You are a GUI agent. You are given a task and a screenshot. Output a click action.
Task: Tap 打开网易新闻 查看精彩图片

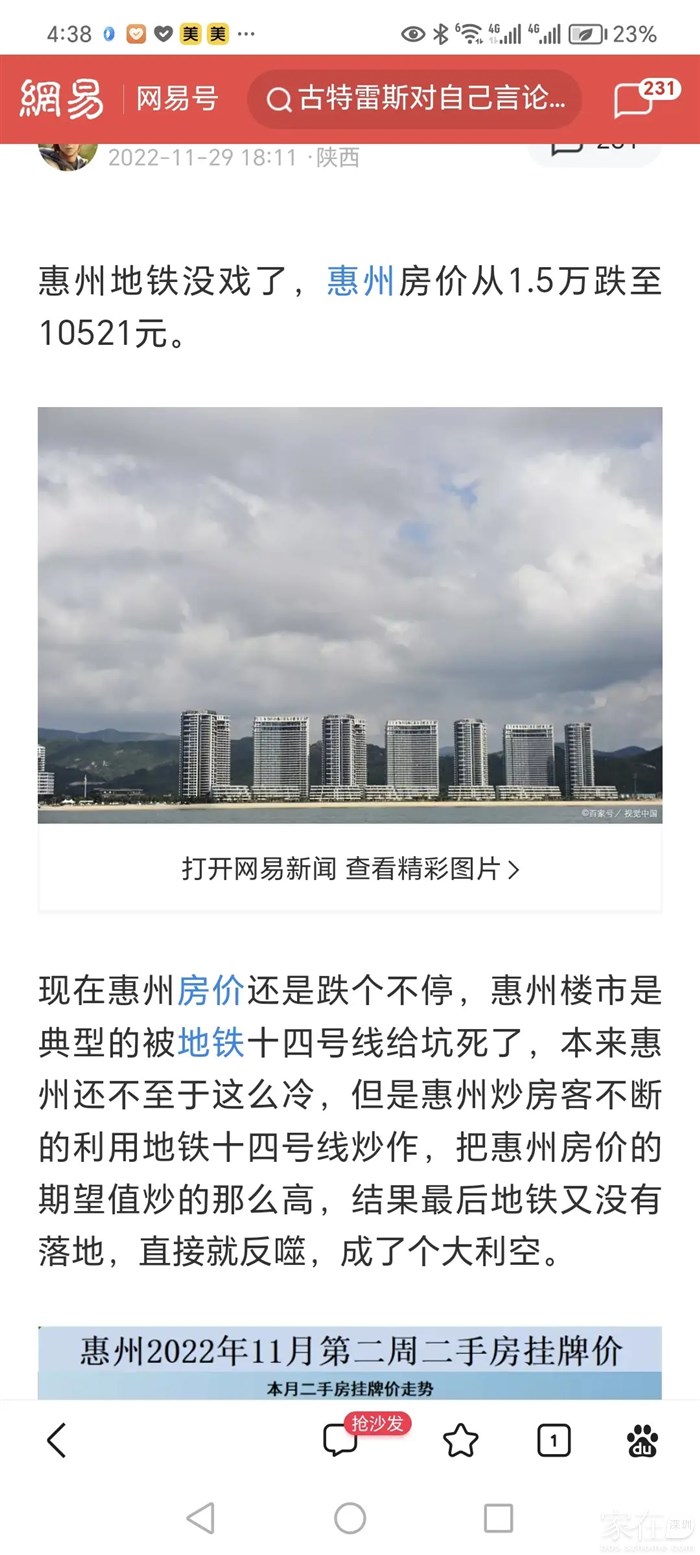click(x=349, y=869)
